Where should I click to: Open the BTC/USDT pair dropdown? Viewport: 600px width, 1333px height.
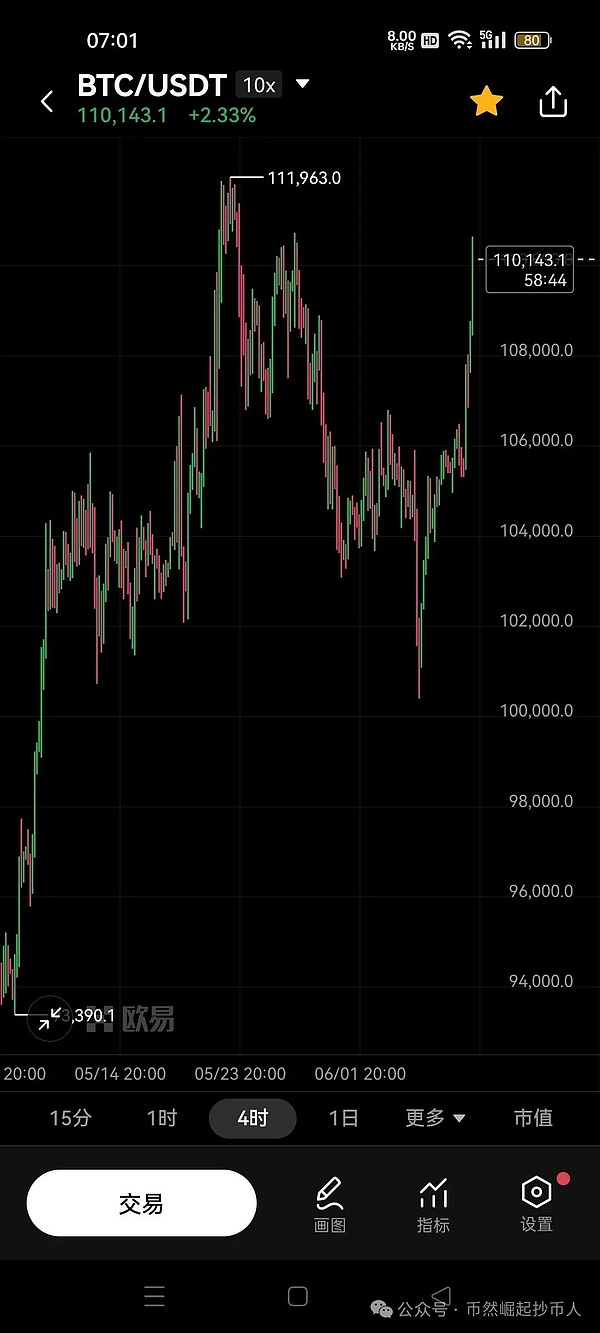303,84
